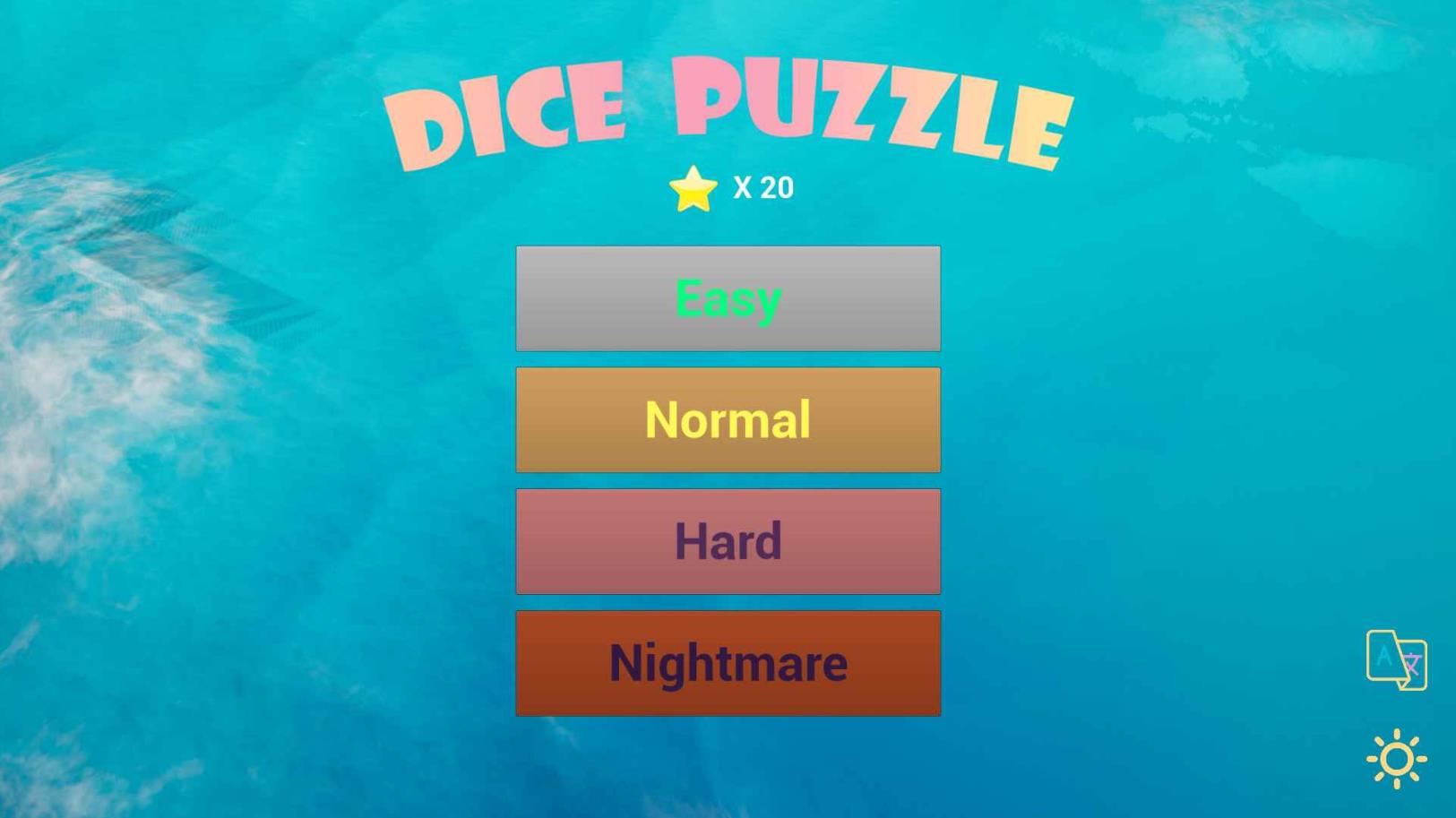The height and width of the screenshot is (818, 1456).
Task: Start the Hard difficulty mode
Action: [x=728, y=541]
